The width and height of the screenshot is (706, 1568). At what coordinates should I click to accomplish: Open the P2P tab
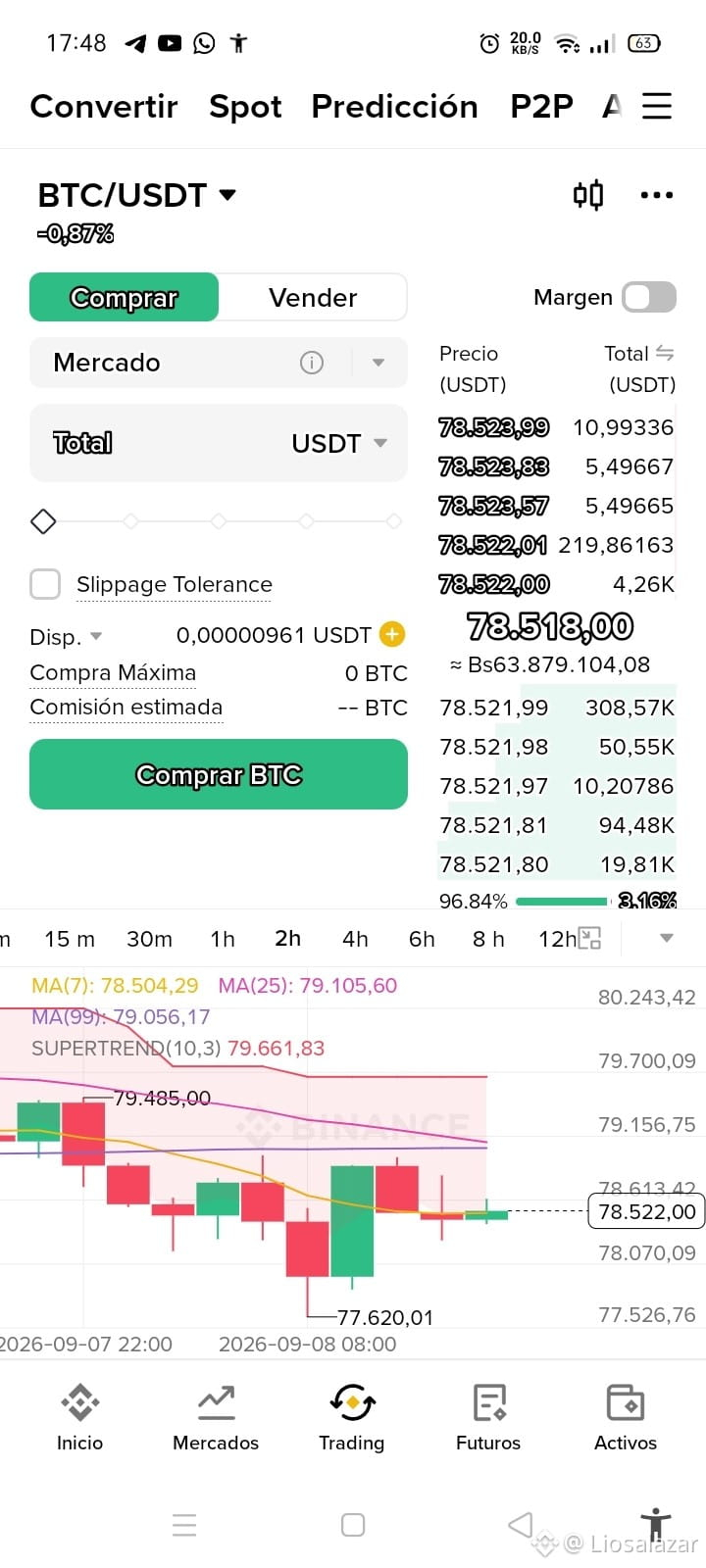pyautogui.click(x=541, y=106)
